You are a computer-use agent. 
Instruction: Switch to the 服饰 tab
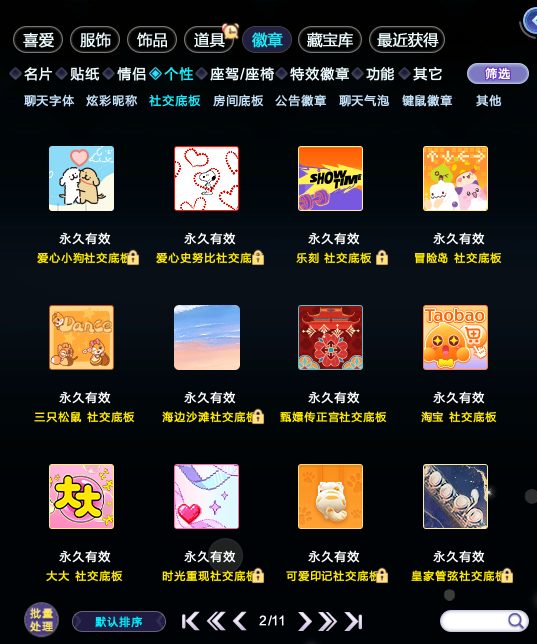click(x=95, y=40)
